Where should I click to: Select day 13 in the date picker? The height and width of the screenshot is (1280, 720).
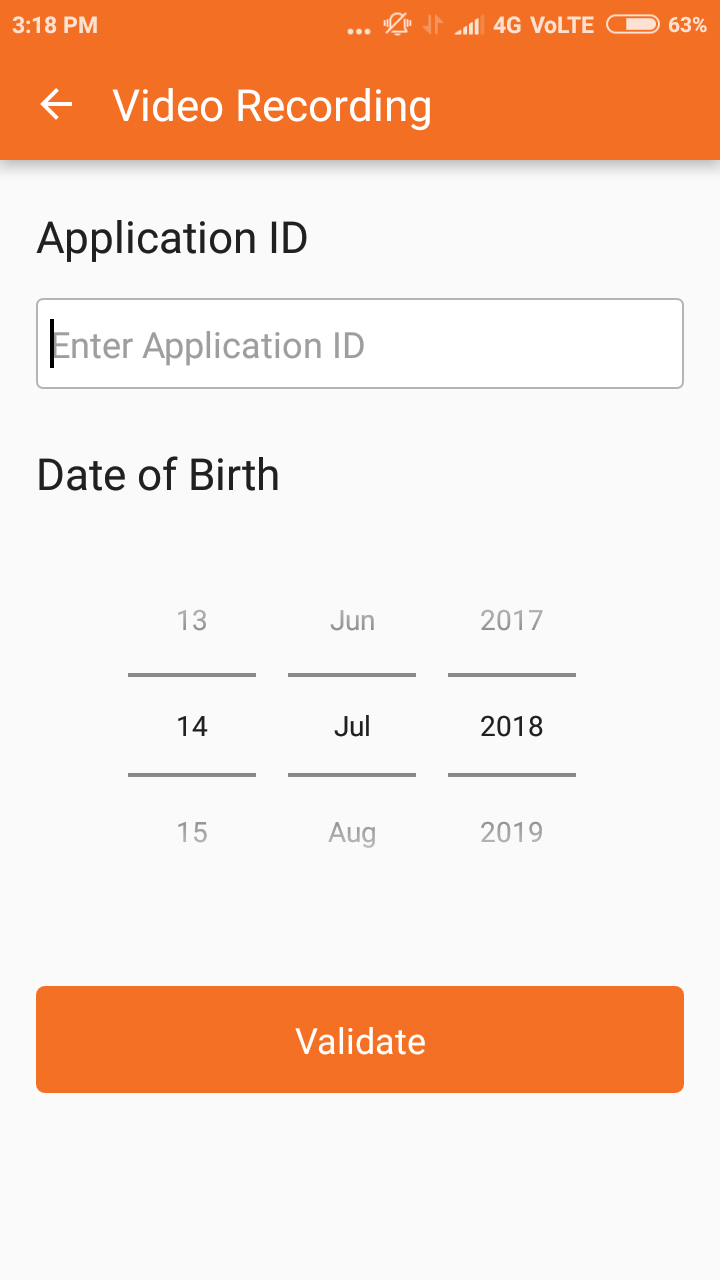coord(191,620)
